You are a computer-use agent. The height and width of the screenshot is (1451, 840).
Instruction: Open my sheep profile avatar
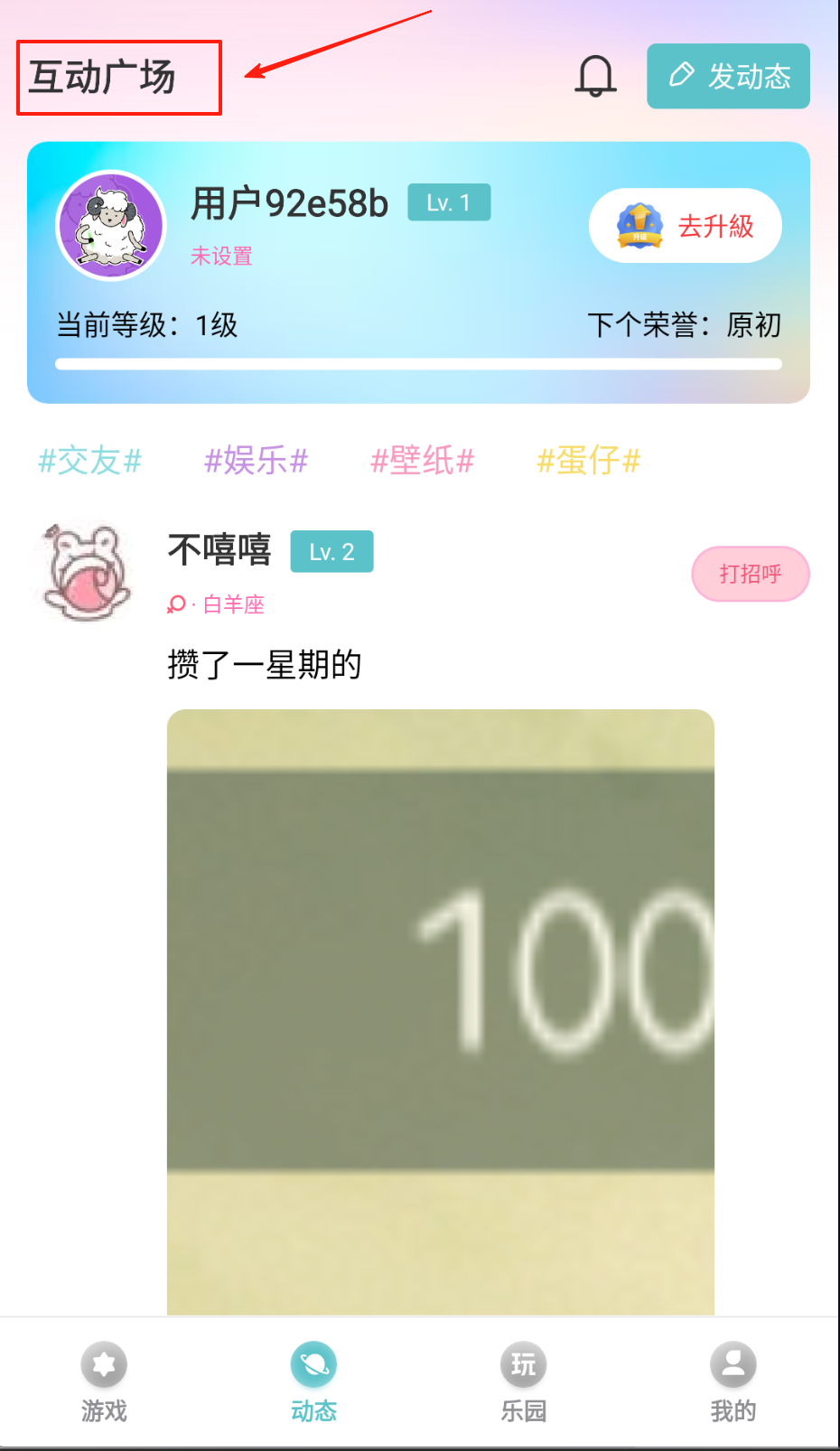(111, 226)
